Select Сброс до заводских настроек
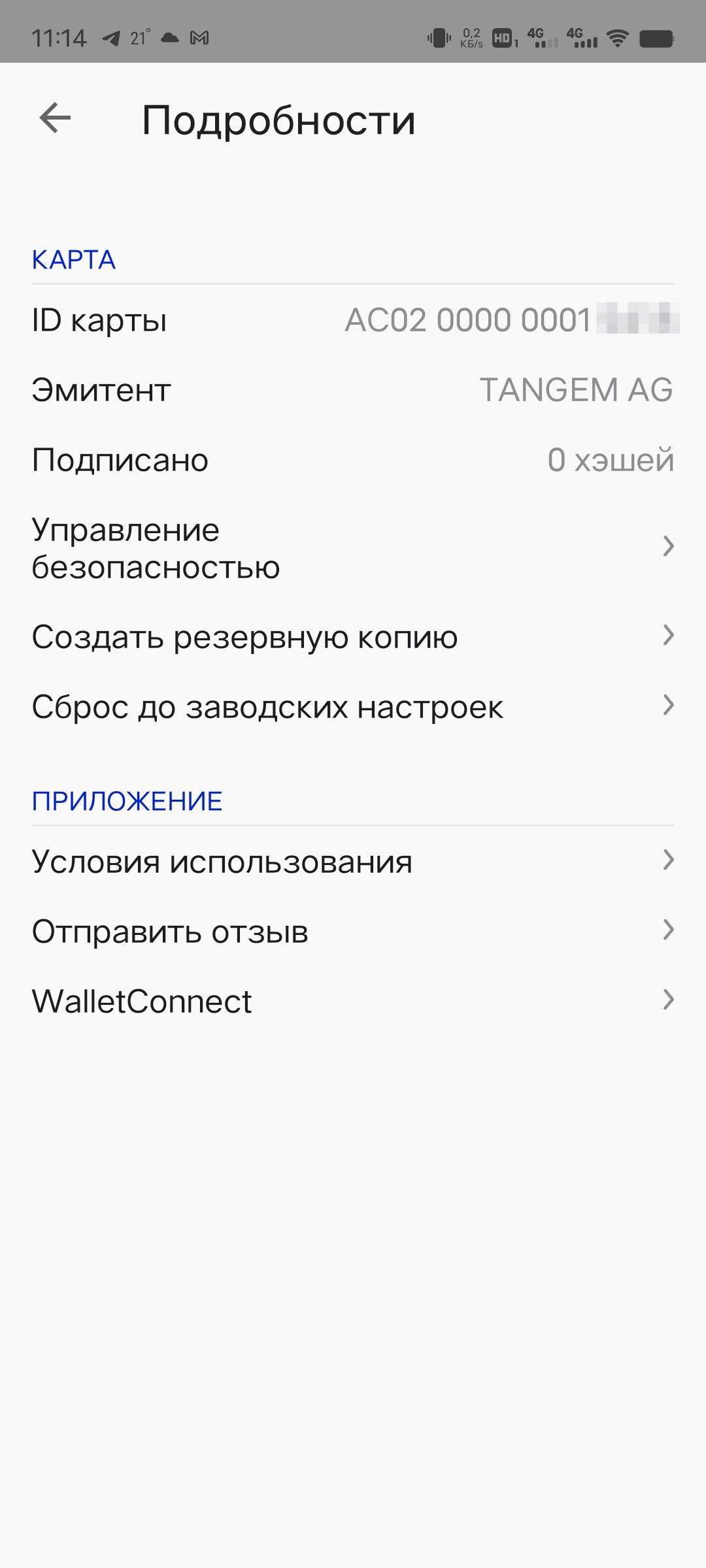The width and height of the screenshot is (706, 1568). [353, 706]
